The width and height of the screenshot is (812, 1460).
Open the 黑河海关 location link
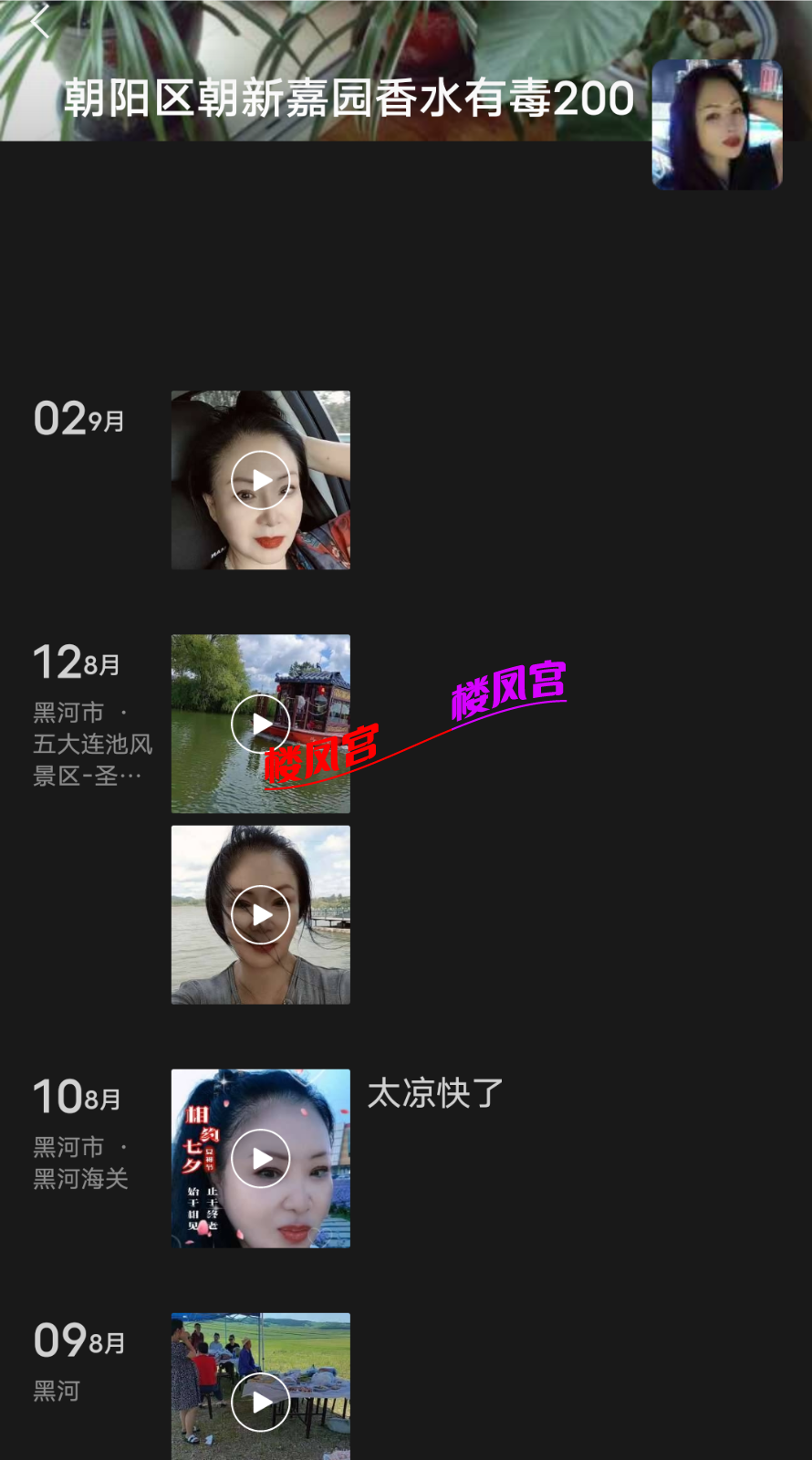click(x=80, y=1178)
